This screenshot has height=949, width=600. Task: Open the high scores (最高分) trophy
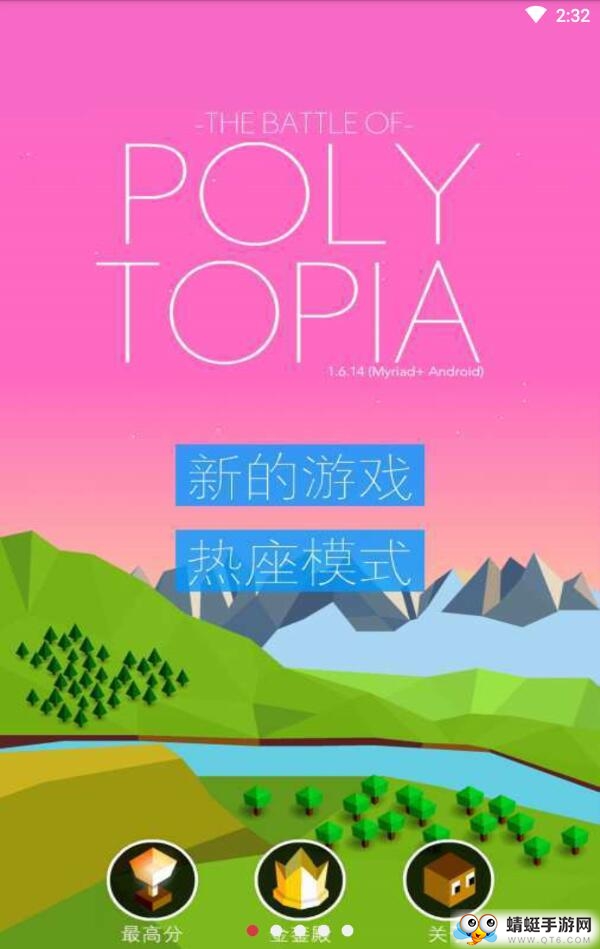click(152, 880)
